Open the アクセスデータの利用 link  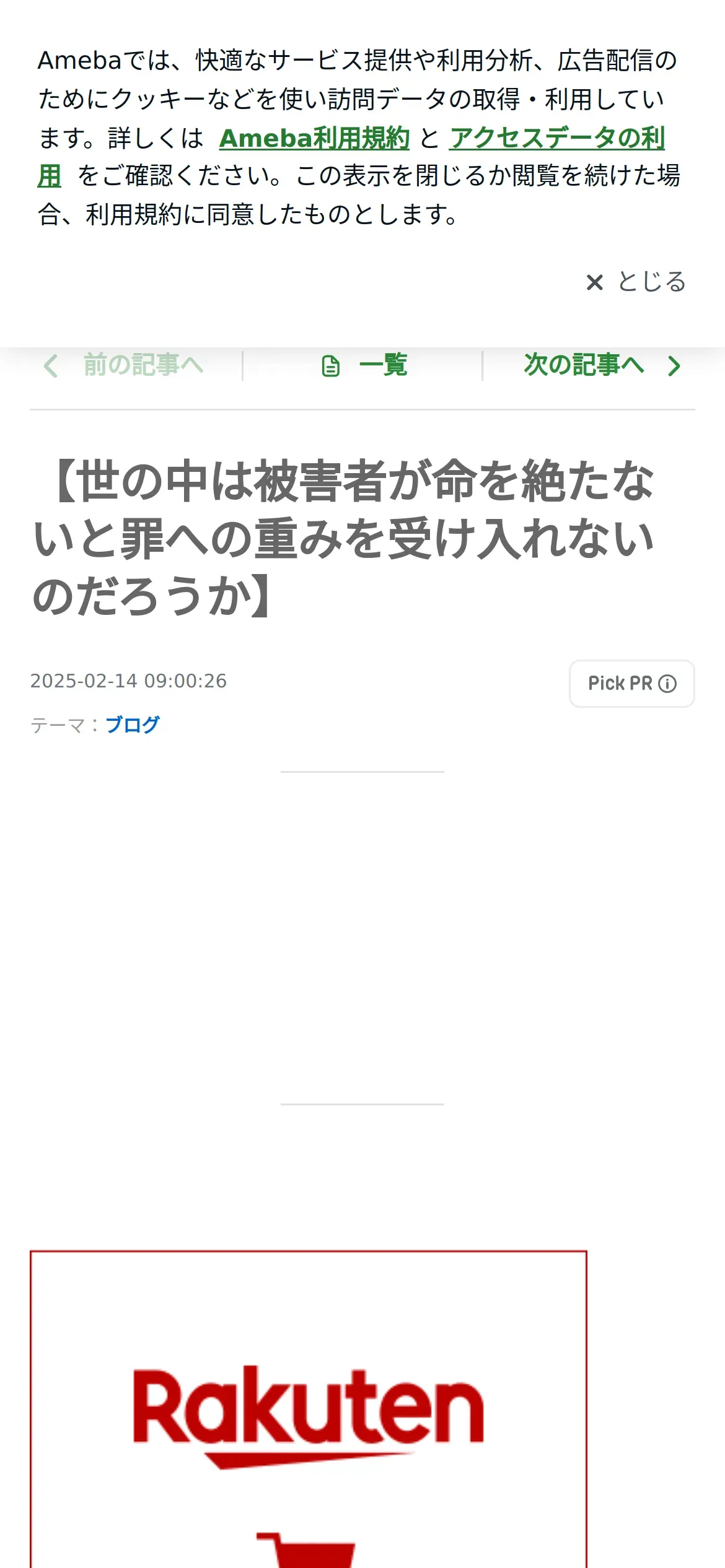point(556,138)
